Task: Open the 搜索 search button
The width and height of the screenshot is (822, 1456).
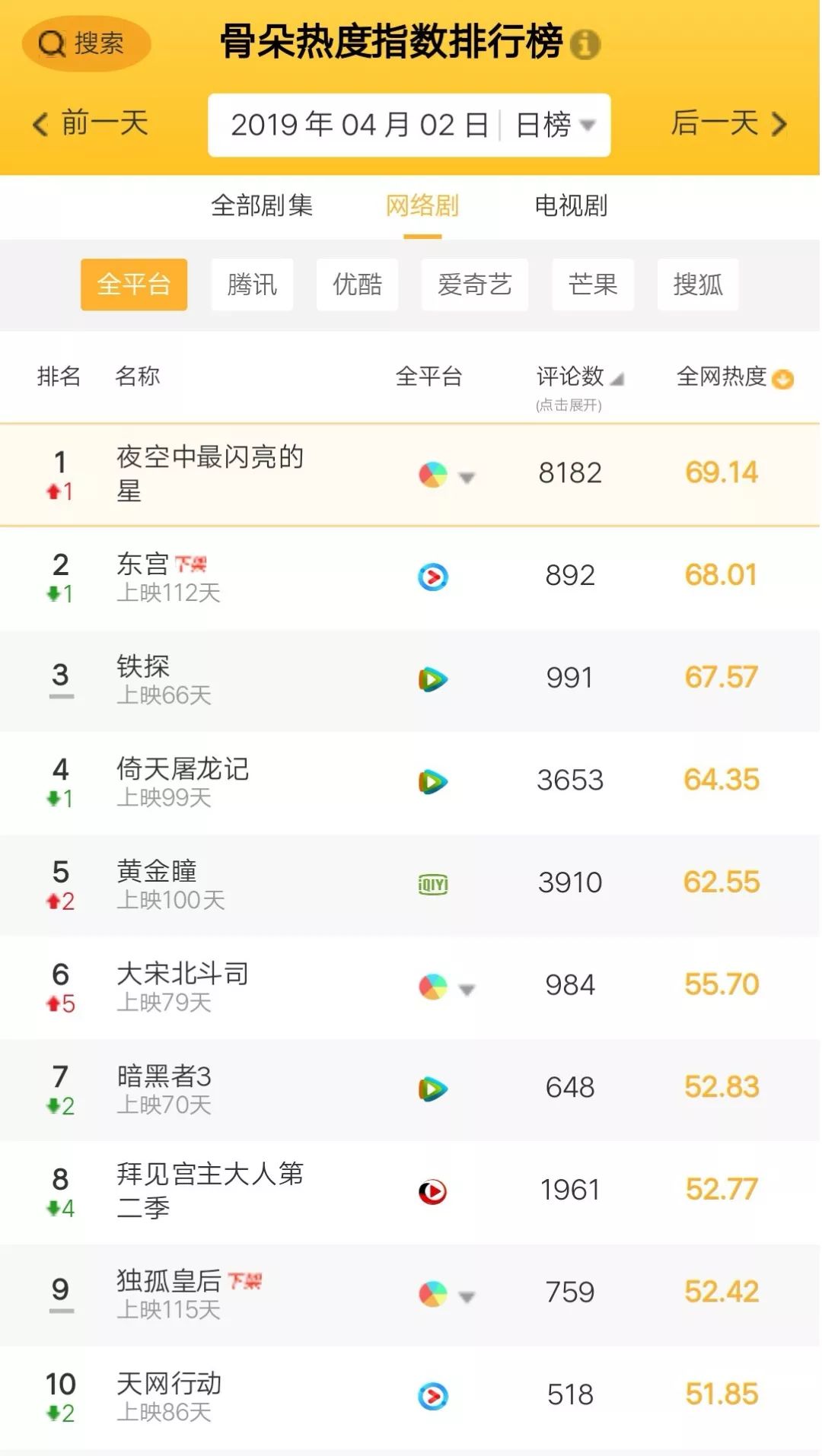Action: pyautogui.click(x=86, y=43)
